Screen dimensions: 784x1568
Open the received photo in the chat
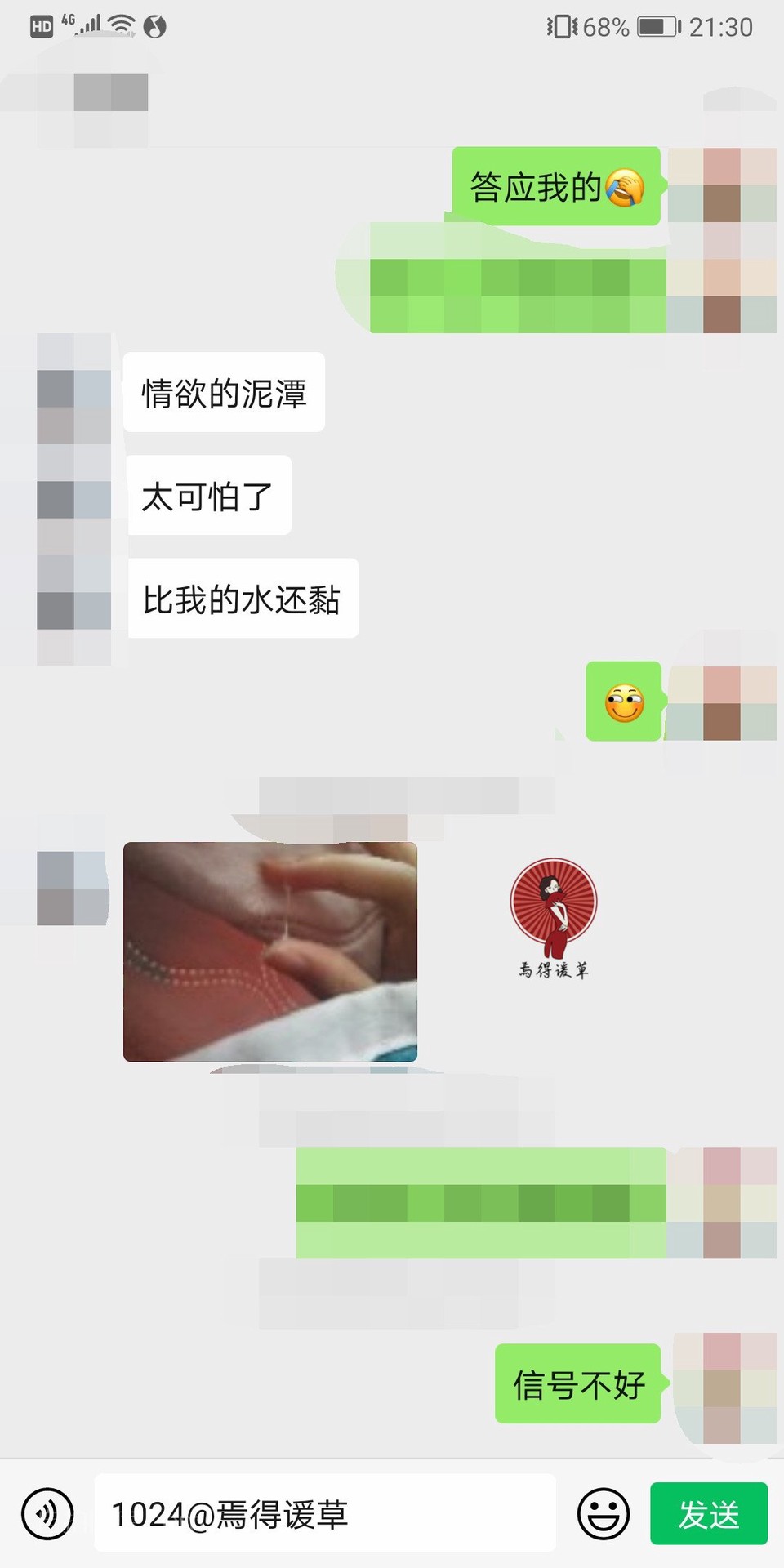pos(270,952)
